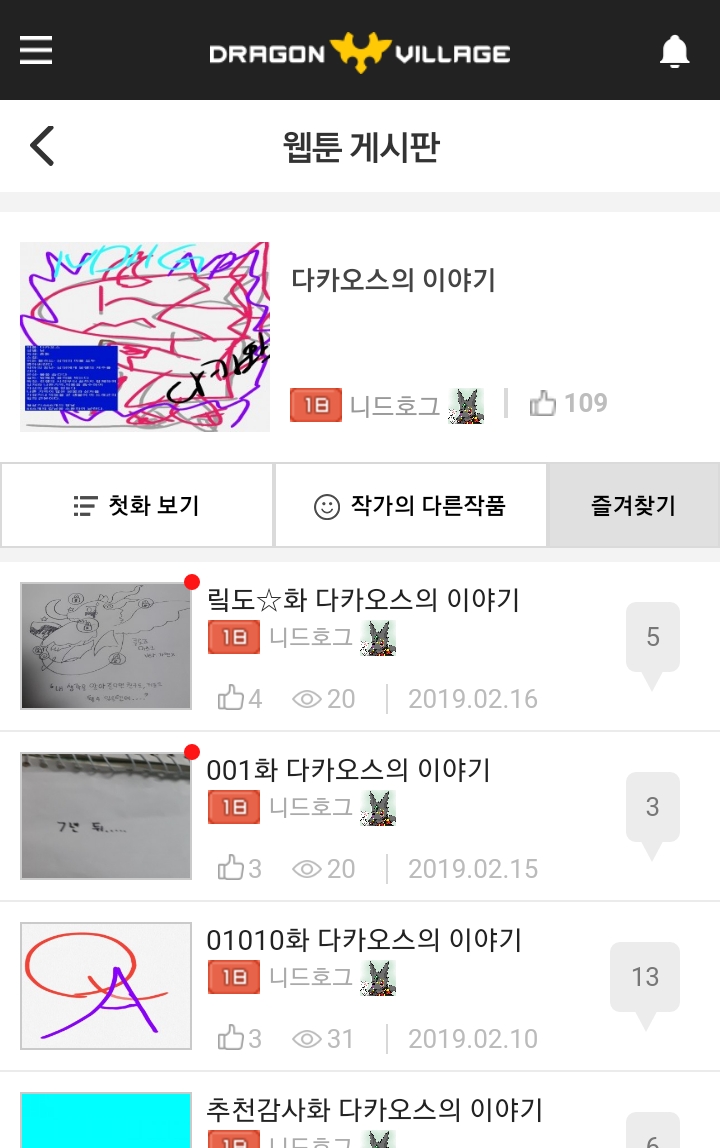This screenshot has width=720, height=1148.
Task: Open comments bubble on 릭도☆화 episode
Action: 653,638
